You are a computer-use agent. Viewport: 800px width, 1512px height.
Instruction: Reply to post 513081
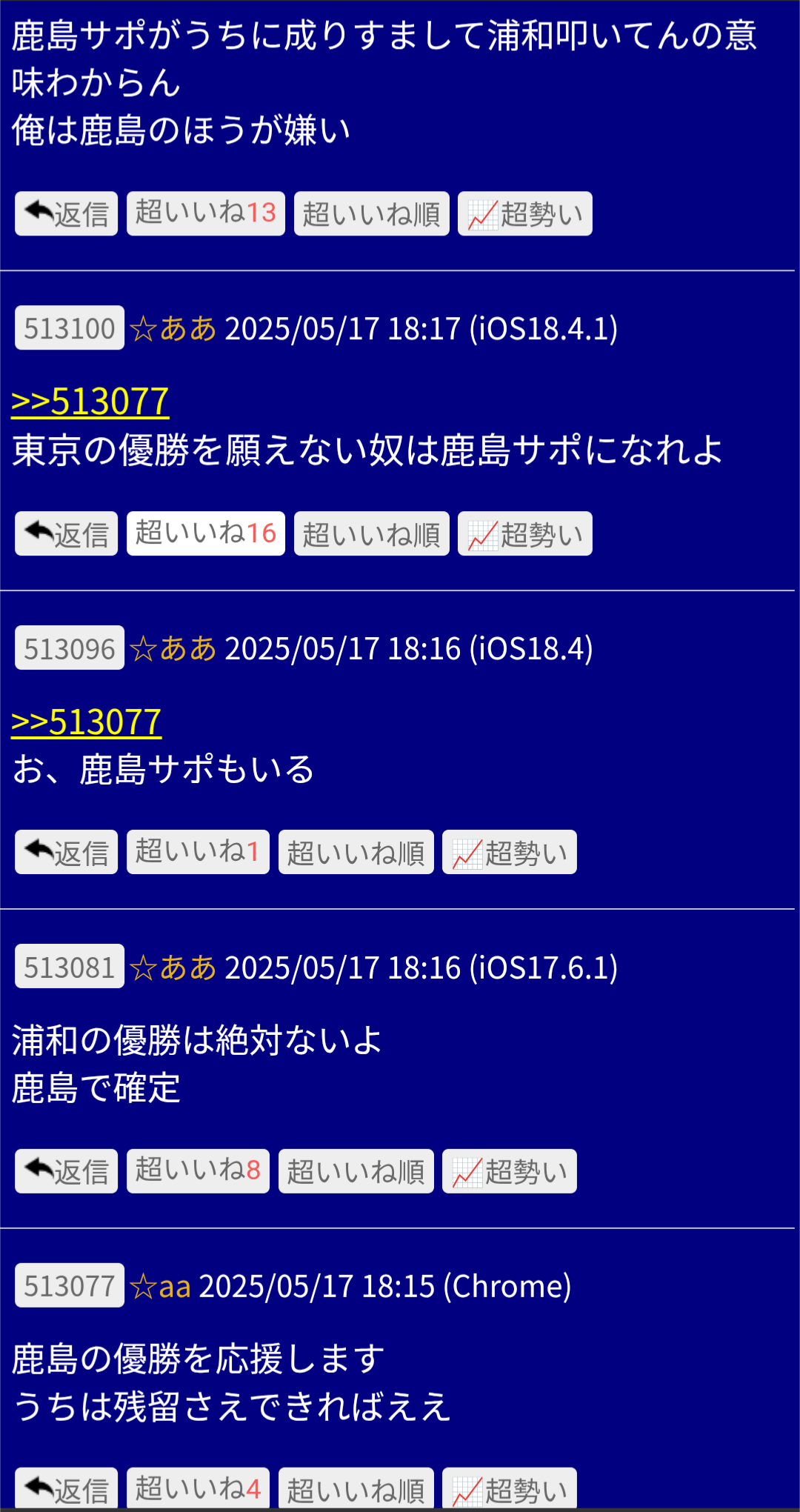[66, 1171]
